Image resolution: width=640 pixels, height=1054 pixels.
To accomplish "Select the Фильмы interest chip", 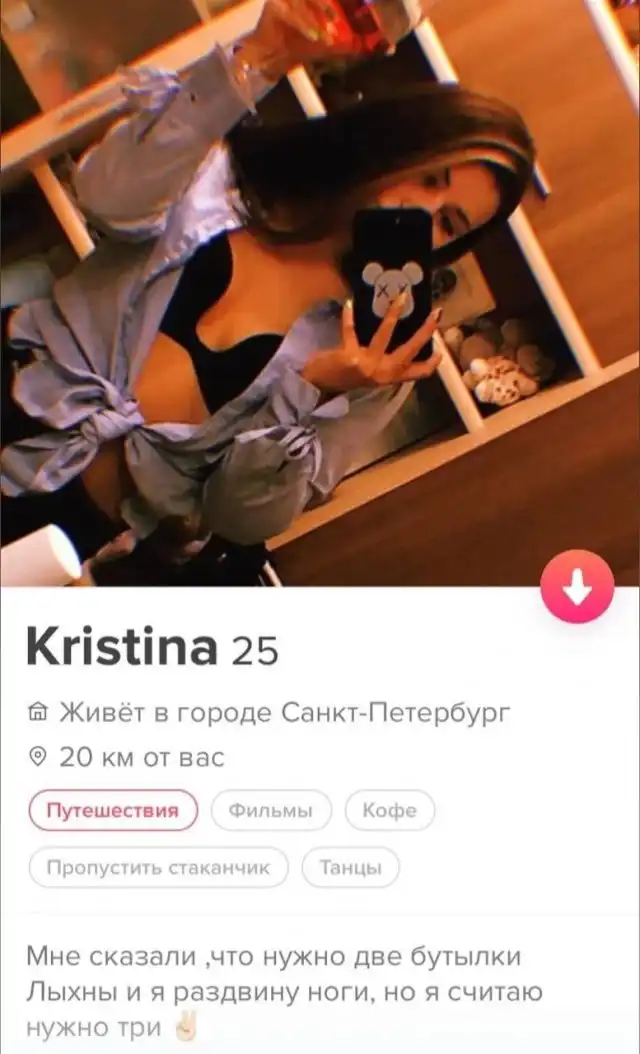I will (x=270, y=810).
